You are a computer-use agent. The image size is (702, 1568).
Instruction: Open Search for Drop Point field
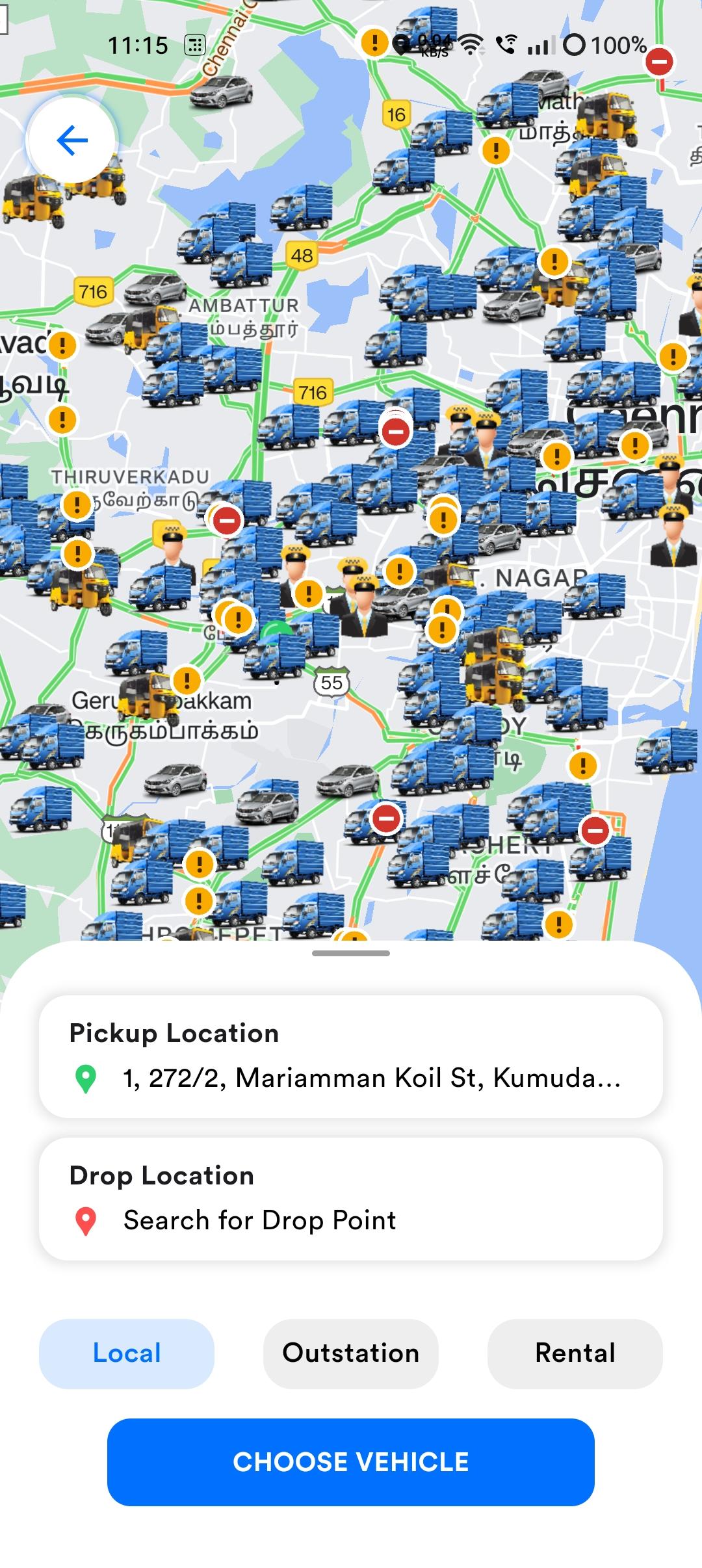click(351, 1199)
